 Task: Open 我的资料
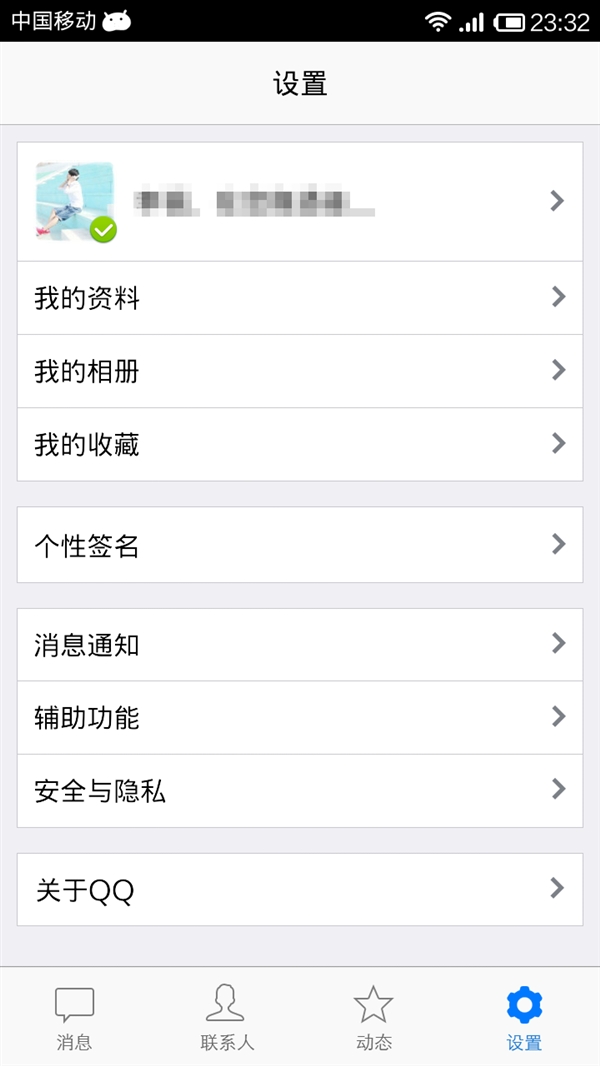click(x=300, y=298)
